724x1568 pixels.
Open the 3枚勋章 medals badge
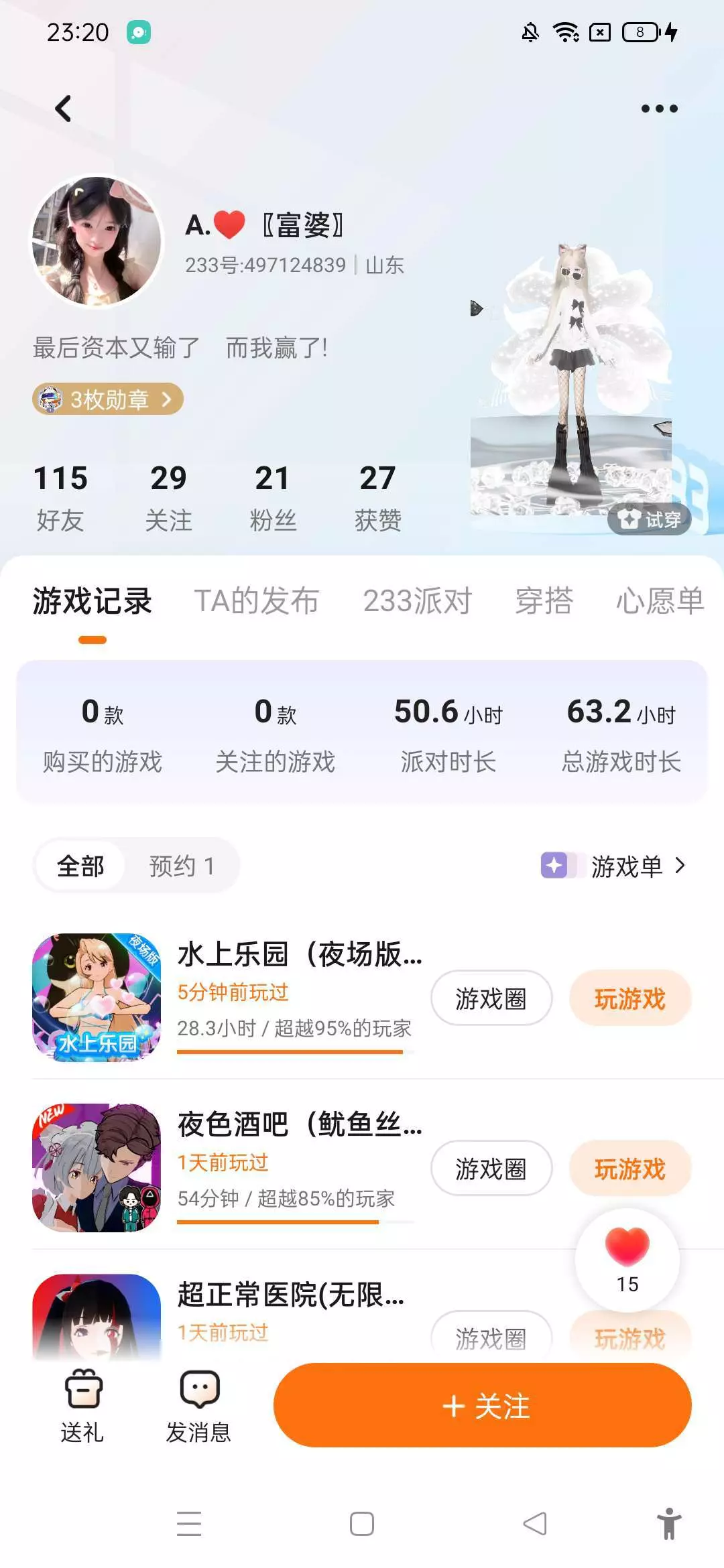(x=108, y=399)
